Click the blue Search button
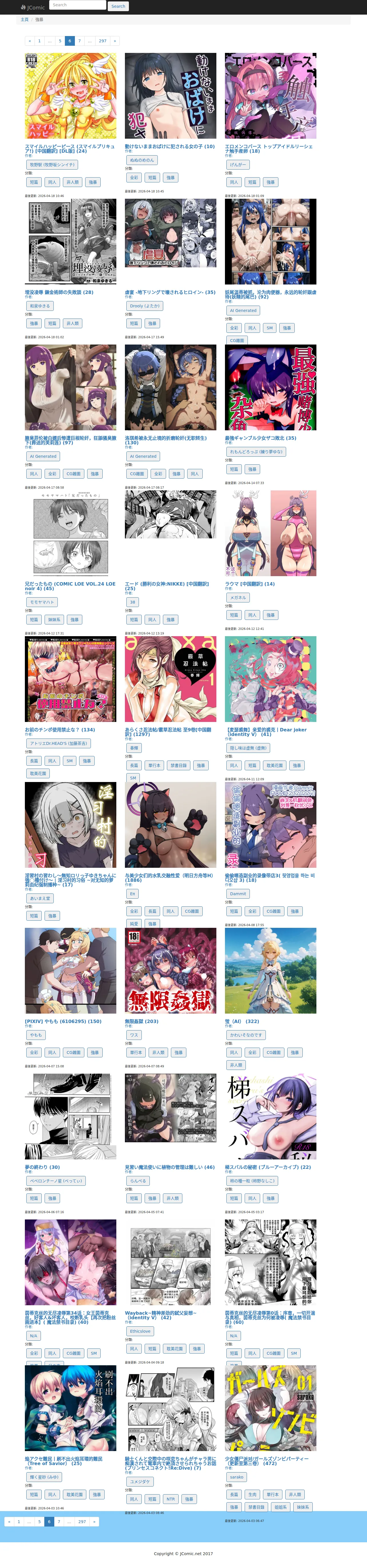Image resolution: width=367 pixels, height=1568 pixels. 118,6
